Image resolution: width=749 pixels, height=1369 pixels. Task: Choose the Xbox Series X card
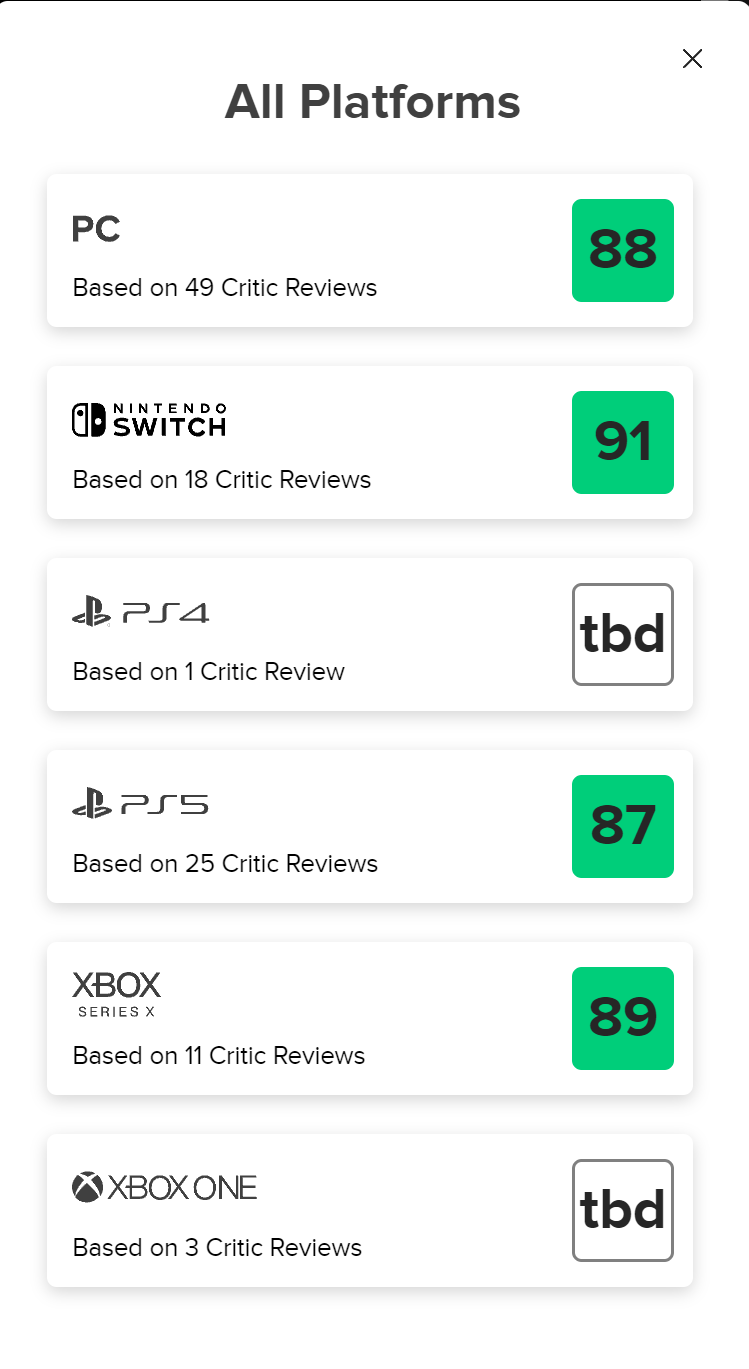[x=369, y=1018]
